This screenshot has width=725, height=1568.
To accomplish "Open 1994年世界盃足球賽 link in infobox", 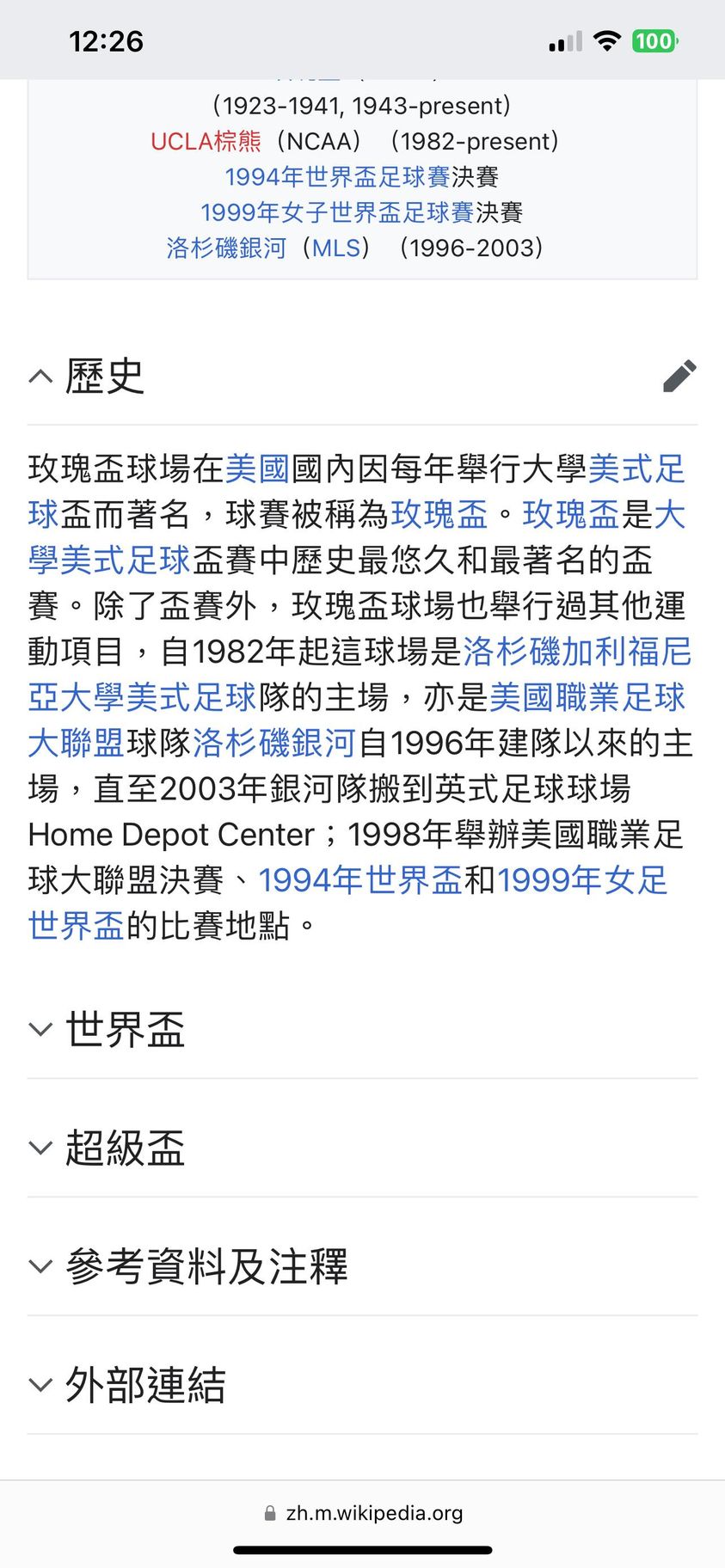I will (336, 177).
